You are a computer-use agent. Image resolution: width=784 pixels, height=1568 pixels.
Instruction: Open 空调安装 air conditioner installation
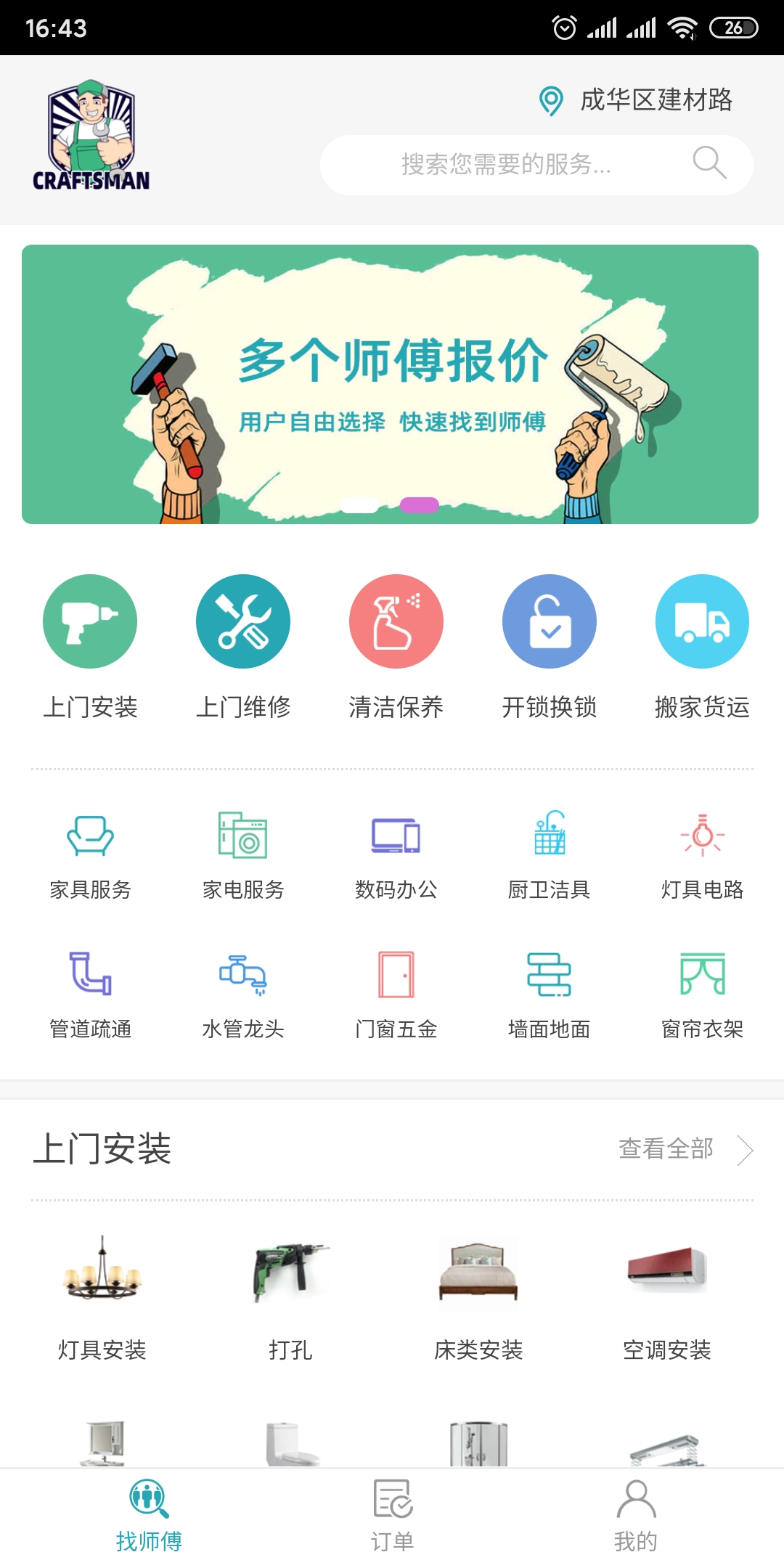click(x=667, y=1296)
